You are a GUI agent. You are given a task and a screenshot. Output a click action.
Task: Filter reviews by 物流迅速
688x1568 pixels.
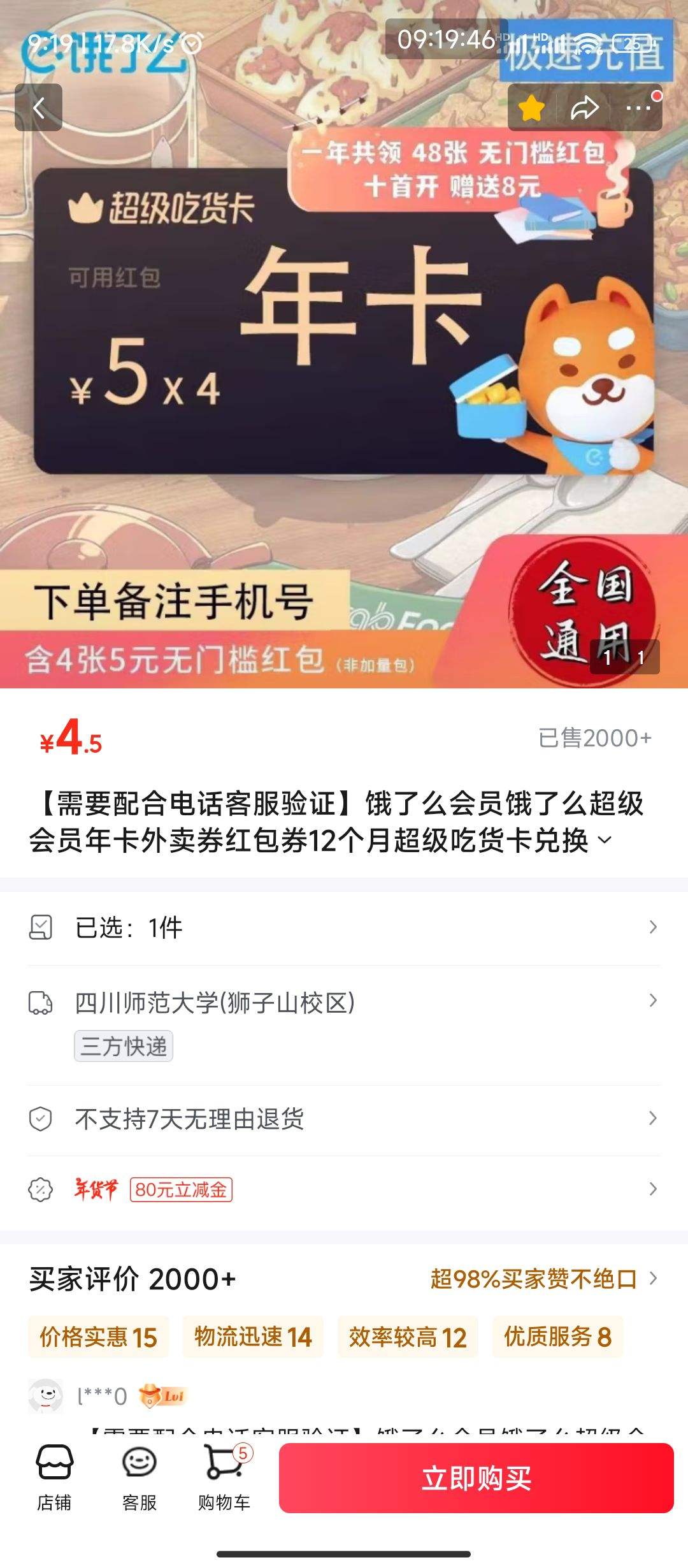point(253,1337)
